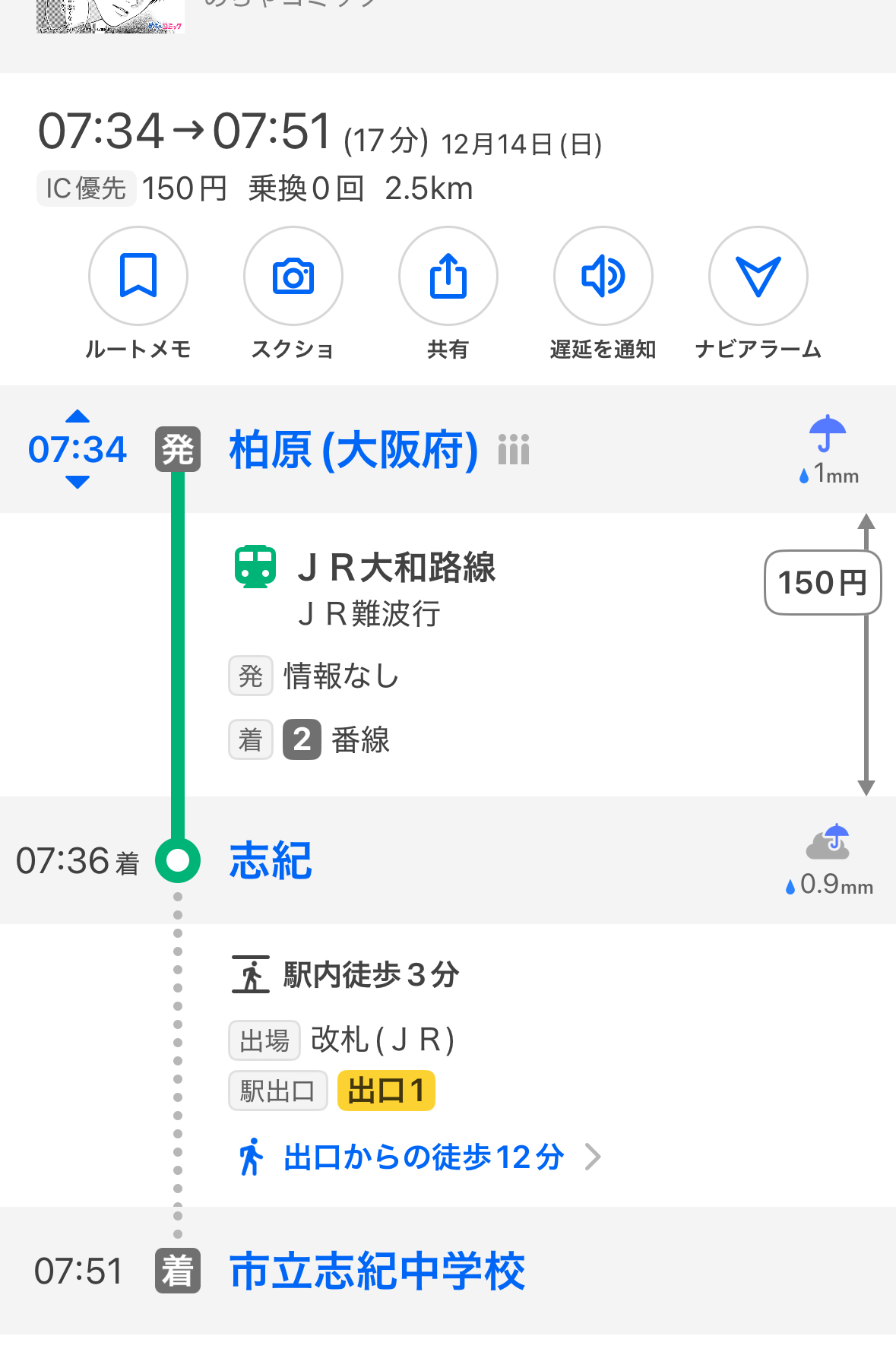Check the congestion icon beside 柏原 (大阪府)
The image size is (896, 1355).
514,449
